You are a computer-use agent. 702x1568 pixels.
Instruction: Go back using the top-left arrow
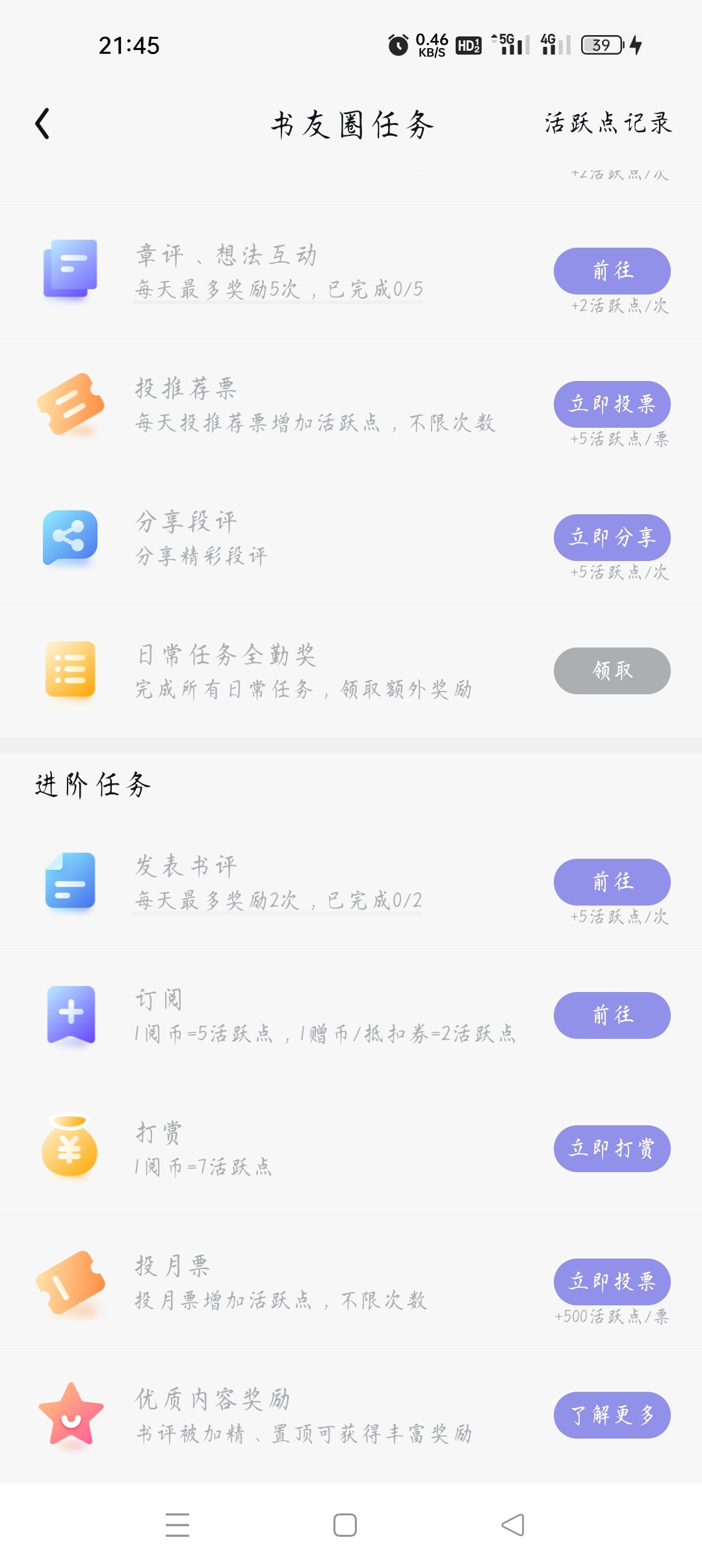(x=42, y=124)
